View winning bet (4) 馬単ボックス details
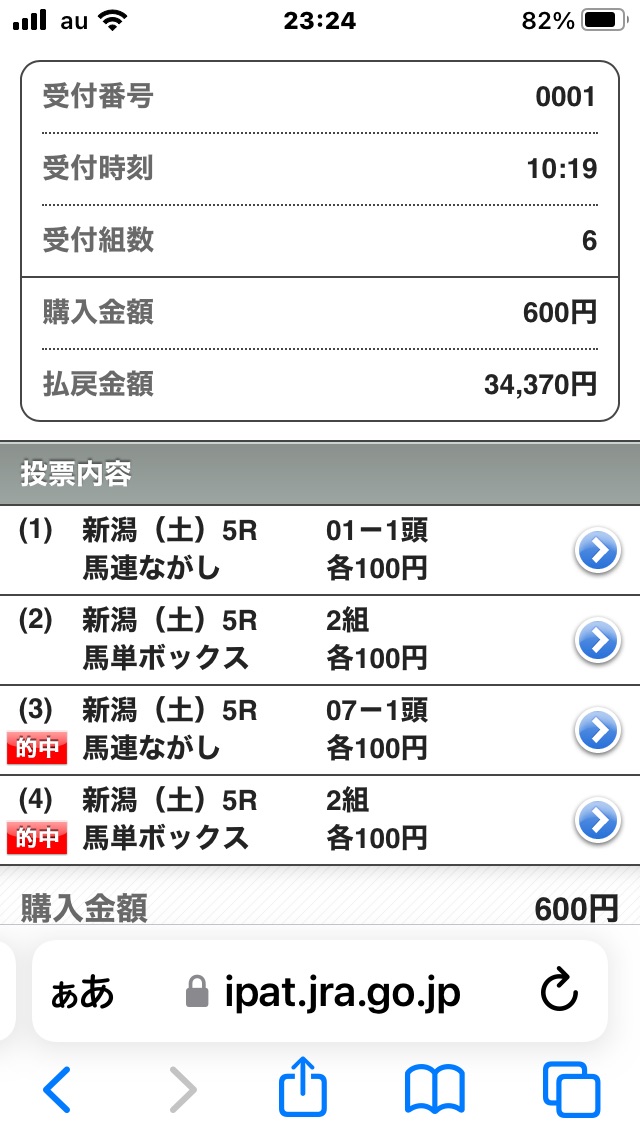The width and height of the screenshot is (640, 1136). tap(598, 821)
